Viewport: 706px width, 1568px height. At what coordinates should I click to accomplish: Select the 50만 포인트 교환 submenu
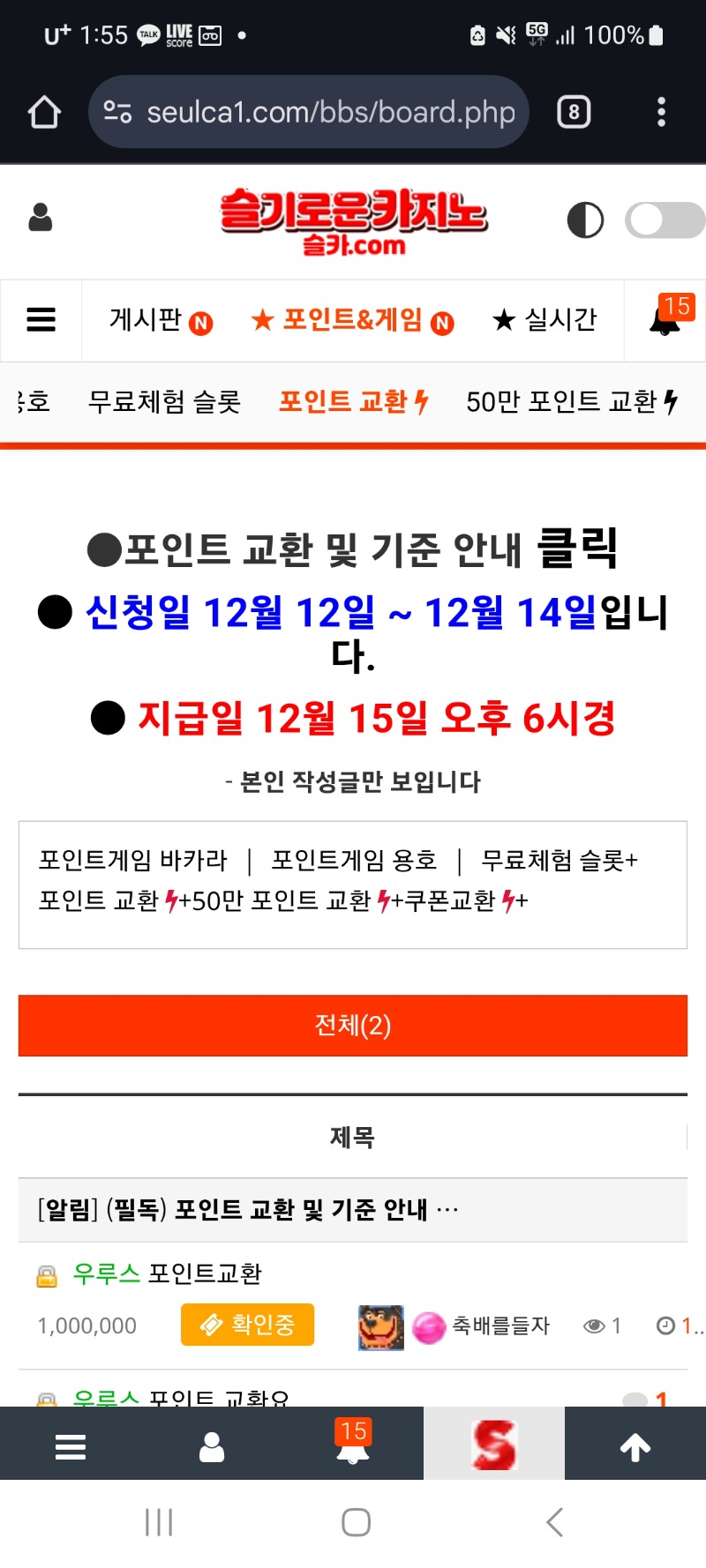click(571, 402)
